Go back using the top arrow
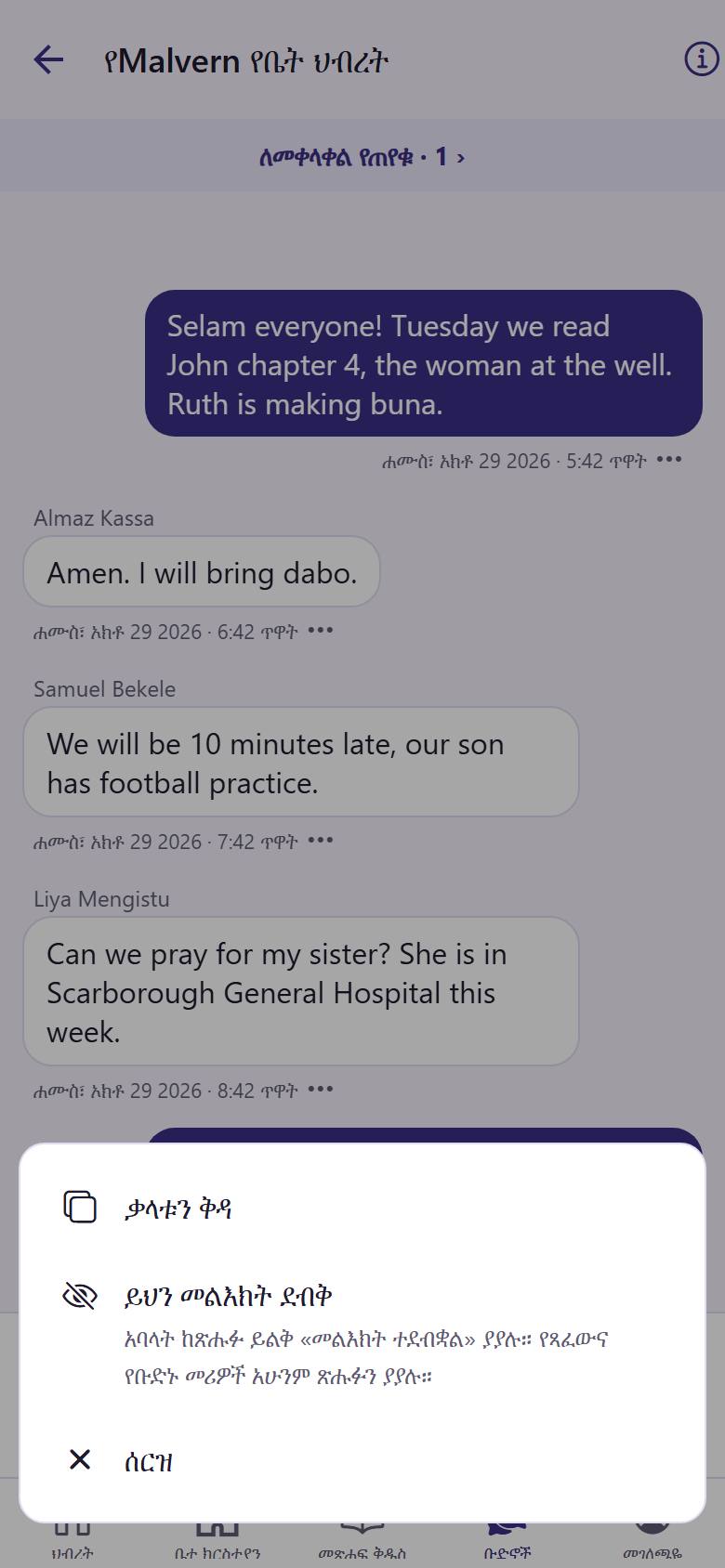This screenshot has width=725, height=1568. pyautogui.click(x=48, y=60)
